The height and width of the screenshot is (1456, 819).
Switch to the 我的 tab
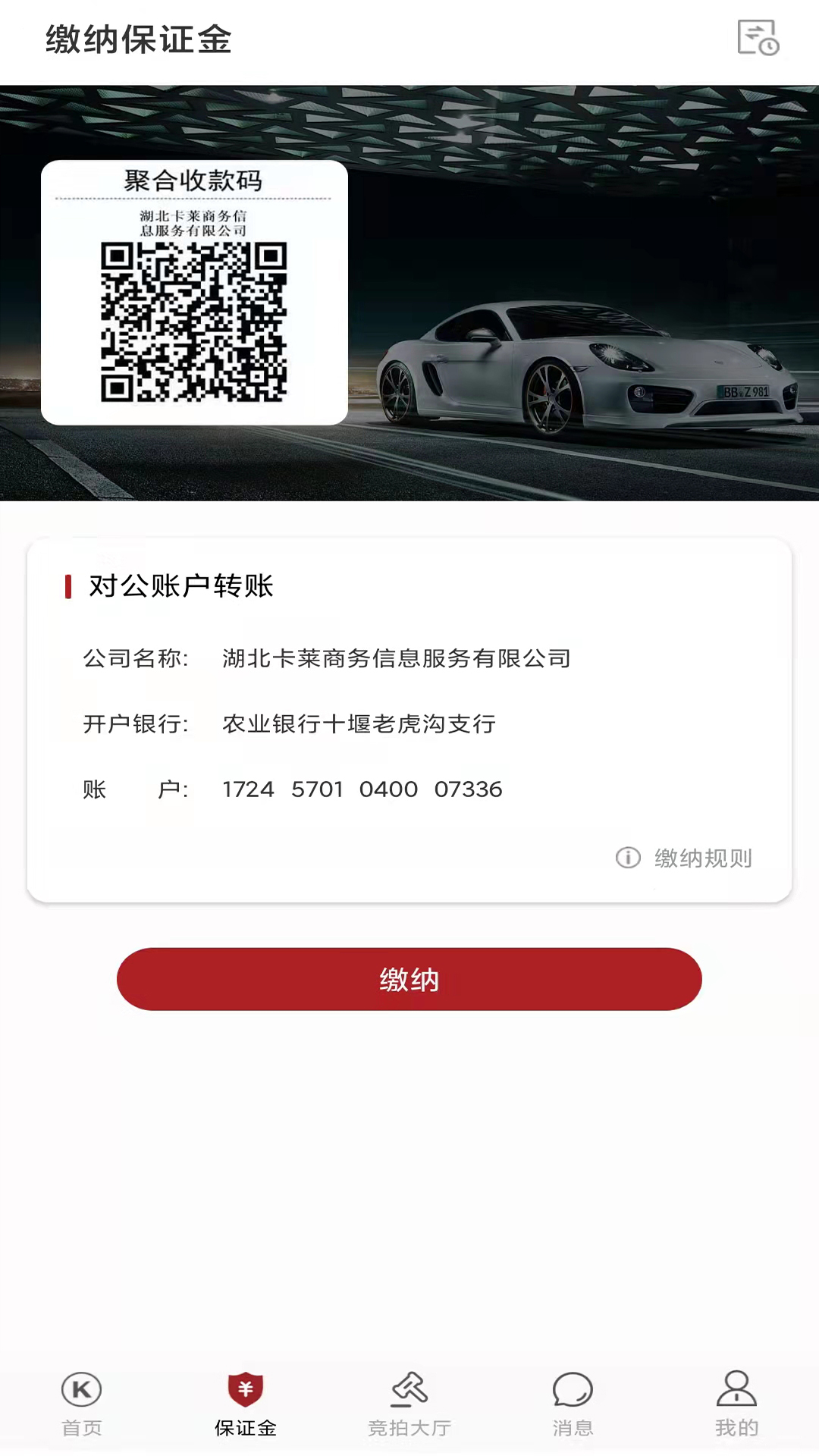pos(737,1404)
